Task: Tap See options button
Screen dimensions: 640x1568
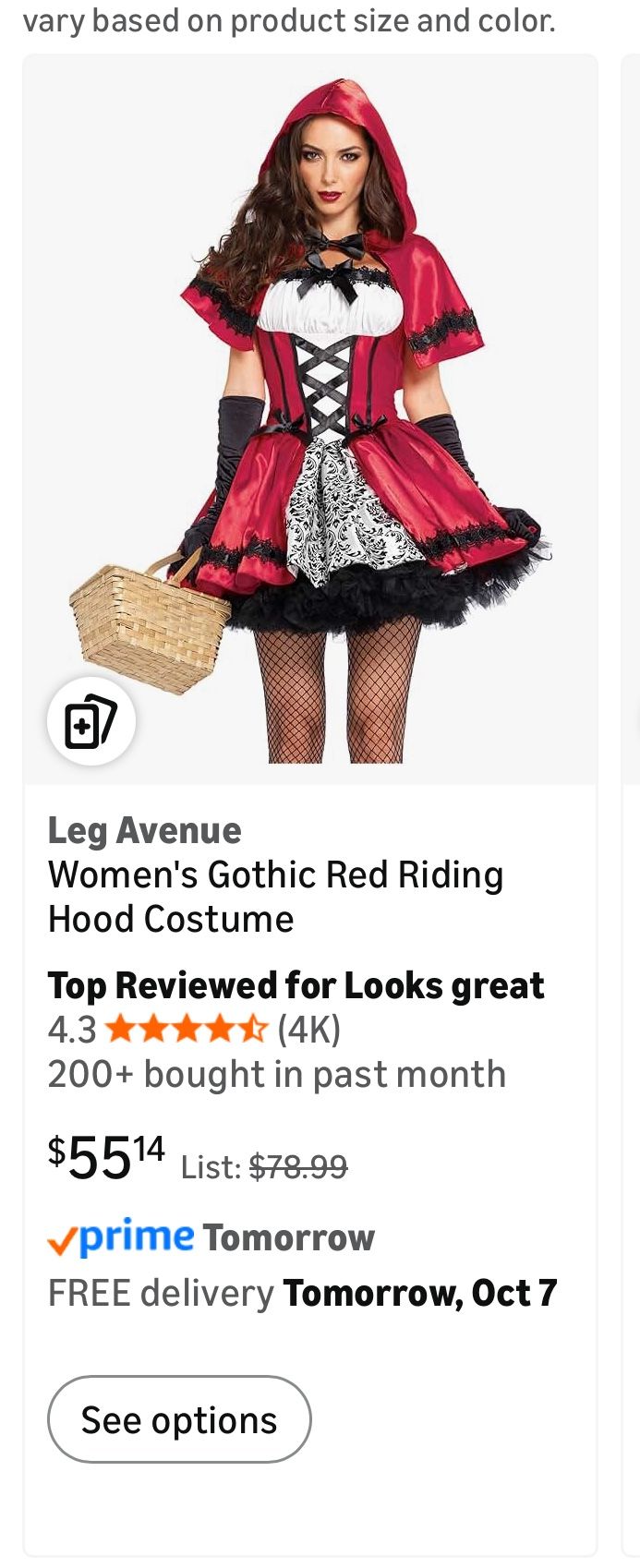Action: [179, 1419]
